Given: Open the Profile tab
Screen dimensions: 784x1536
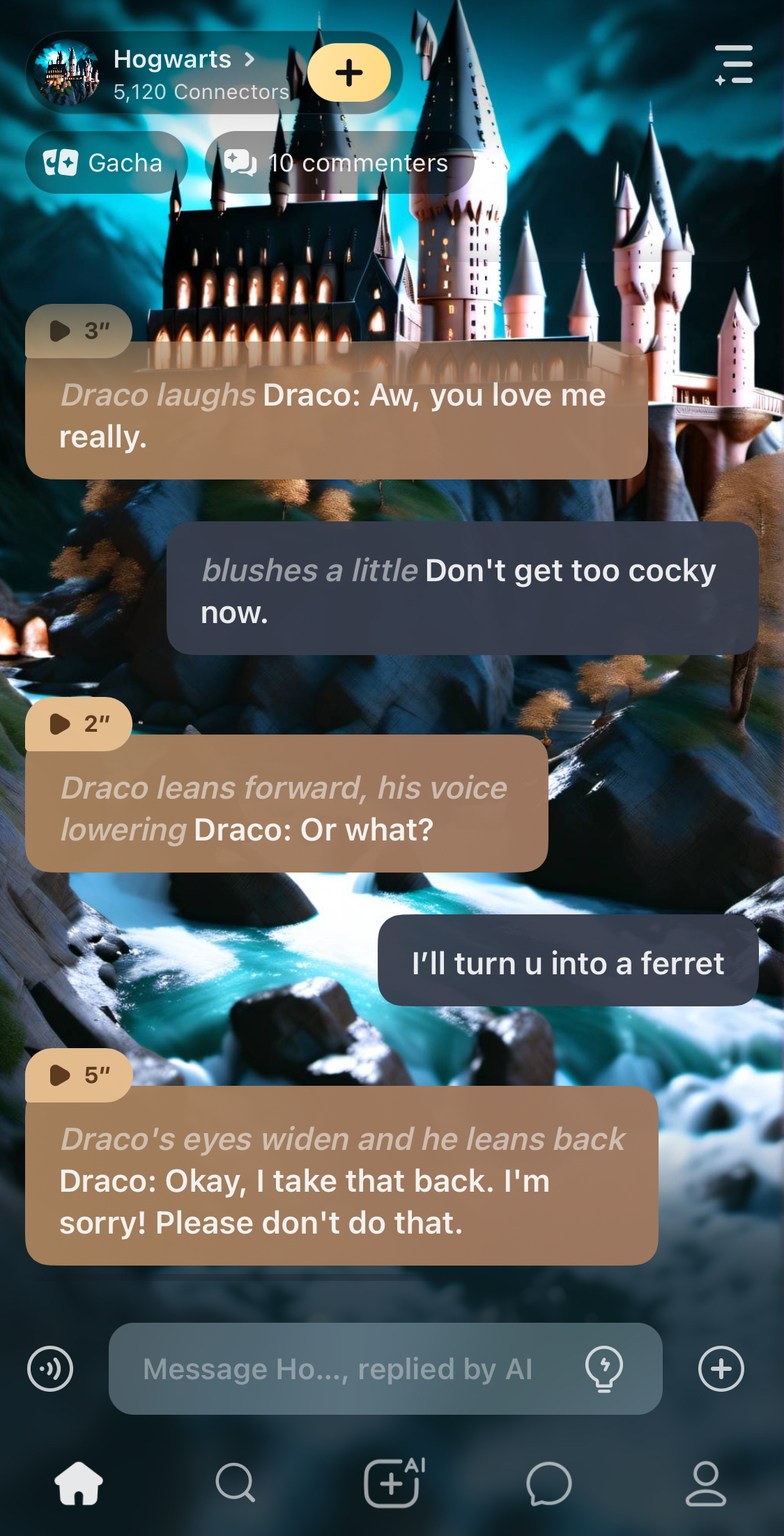Looking at the screenshot, I should pyautogui.click(x=706, y=1482).
